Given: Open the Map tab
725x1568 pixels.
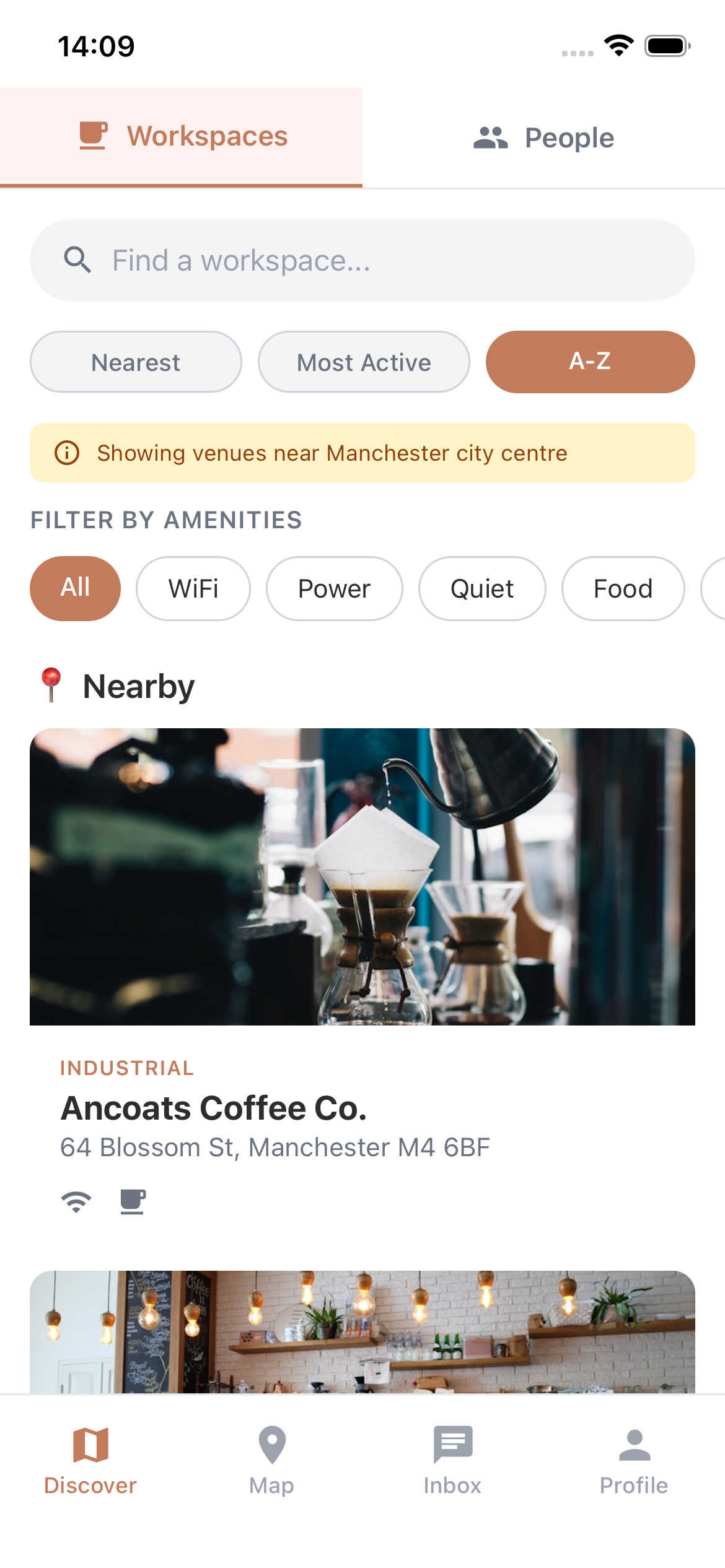Looking at the screenshot, I should click(x=271, y=1460).
